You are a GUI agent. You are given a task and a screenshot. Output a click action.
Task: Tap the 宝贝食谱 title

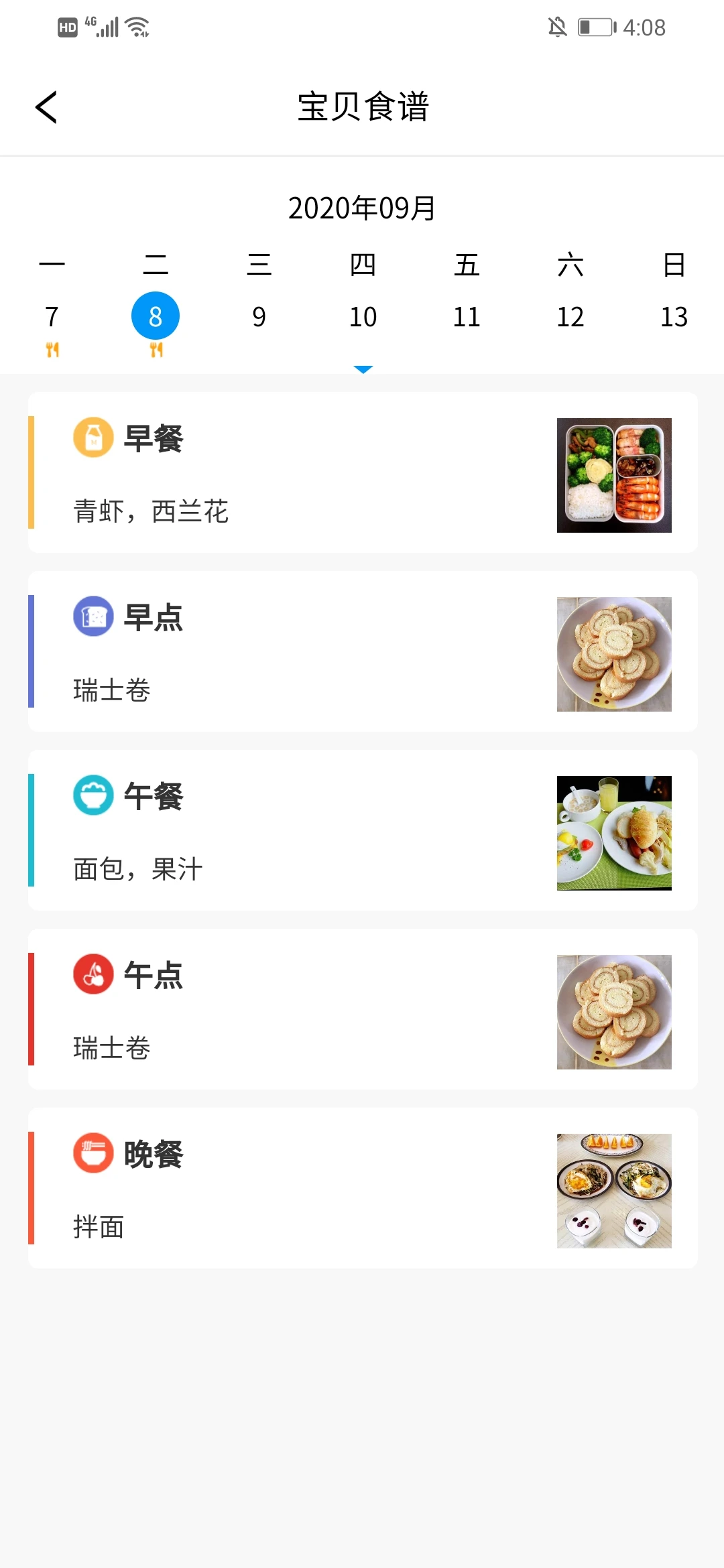[362, 107]
